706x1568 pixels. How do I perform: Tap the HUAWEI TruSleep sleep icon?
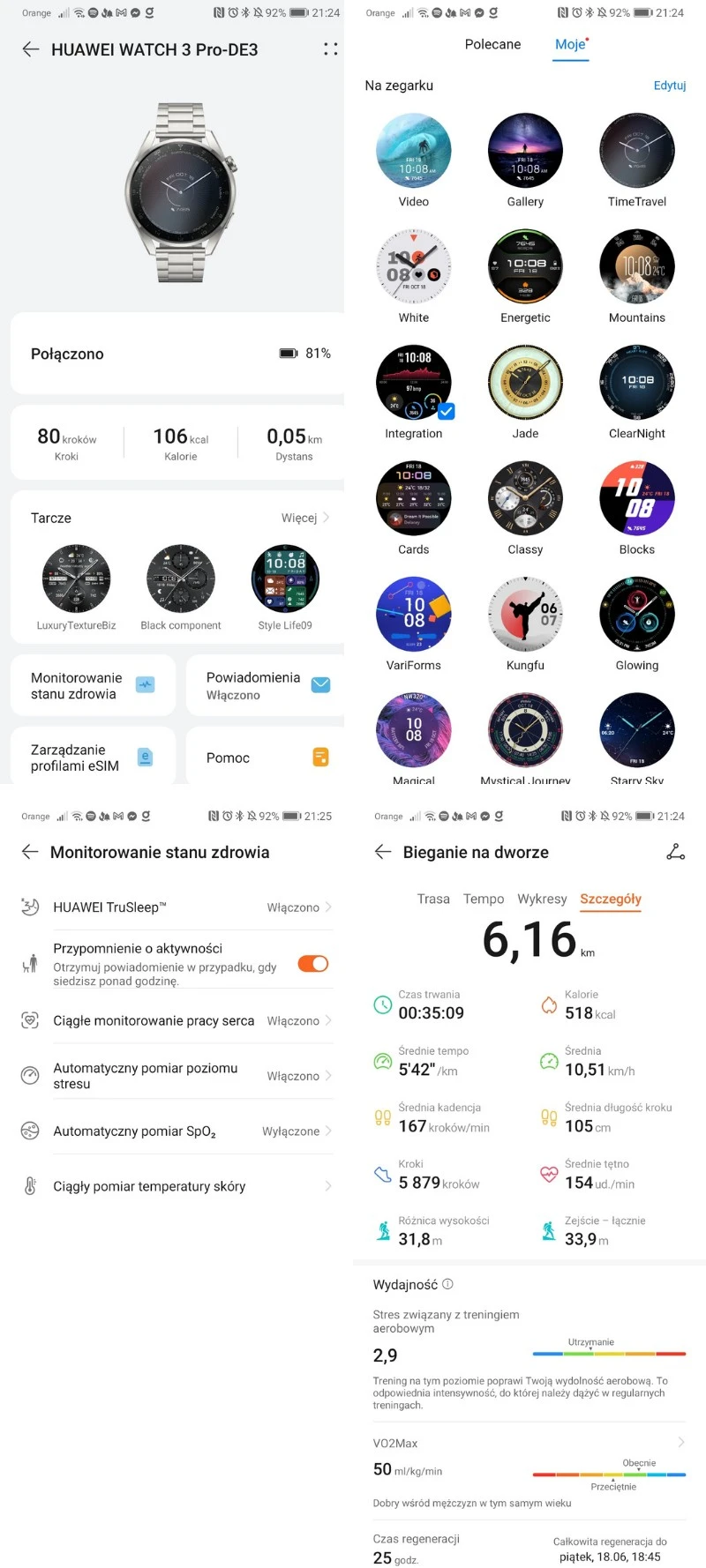pyautogui.click(x=30, y=907)
